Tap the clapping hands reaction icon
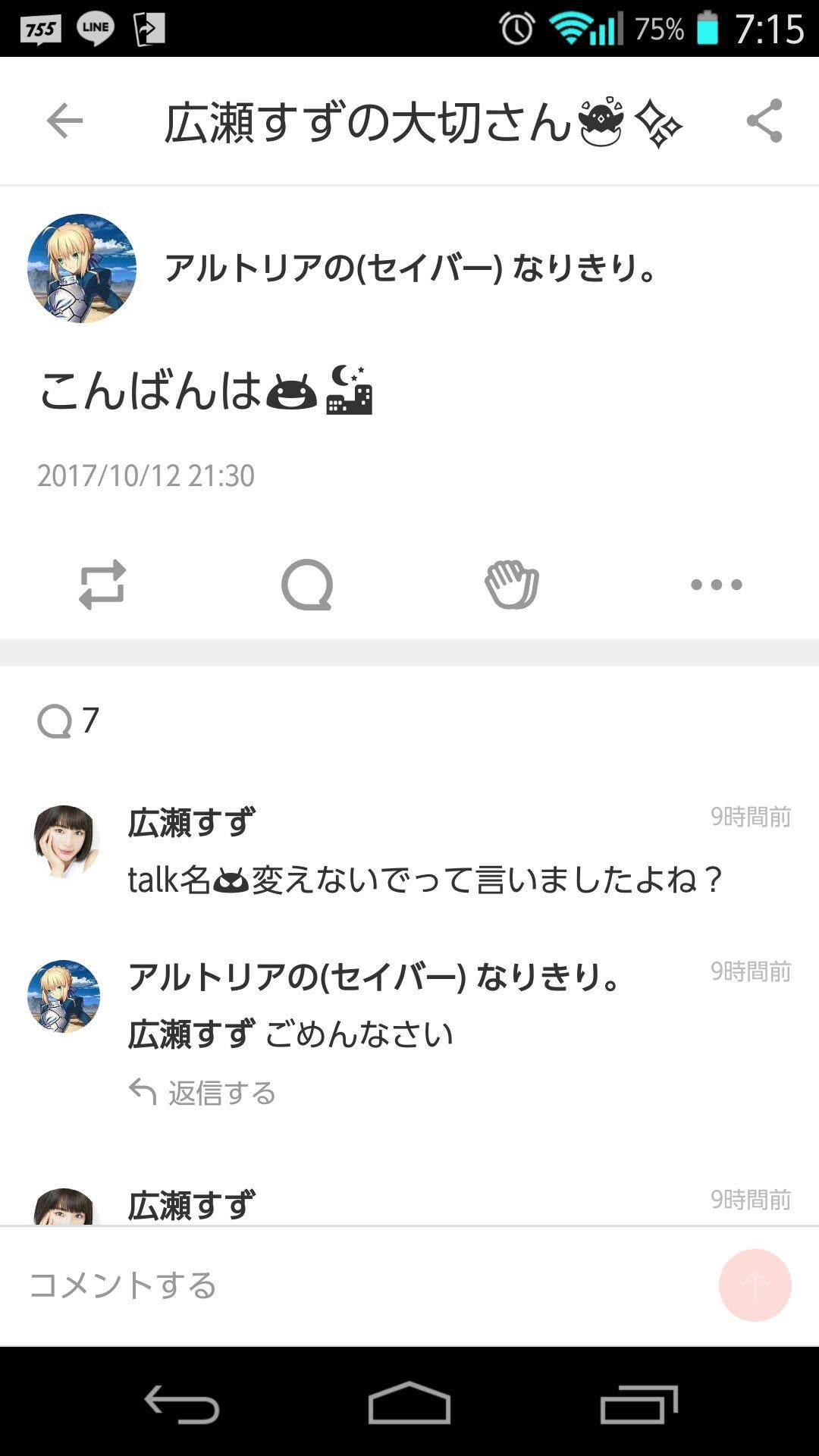This screenshot has height=1456, width=819. (512, 584)
